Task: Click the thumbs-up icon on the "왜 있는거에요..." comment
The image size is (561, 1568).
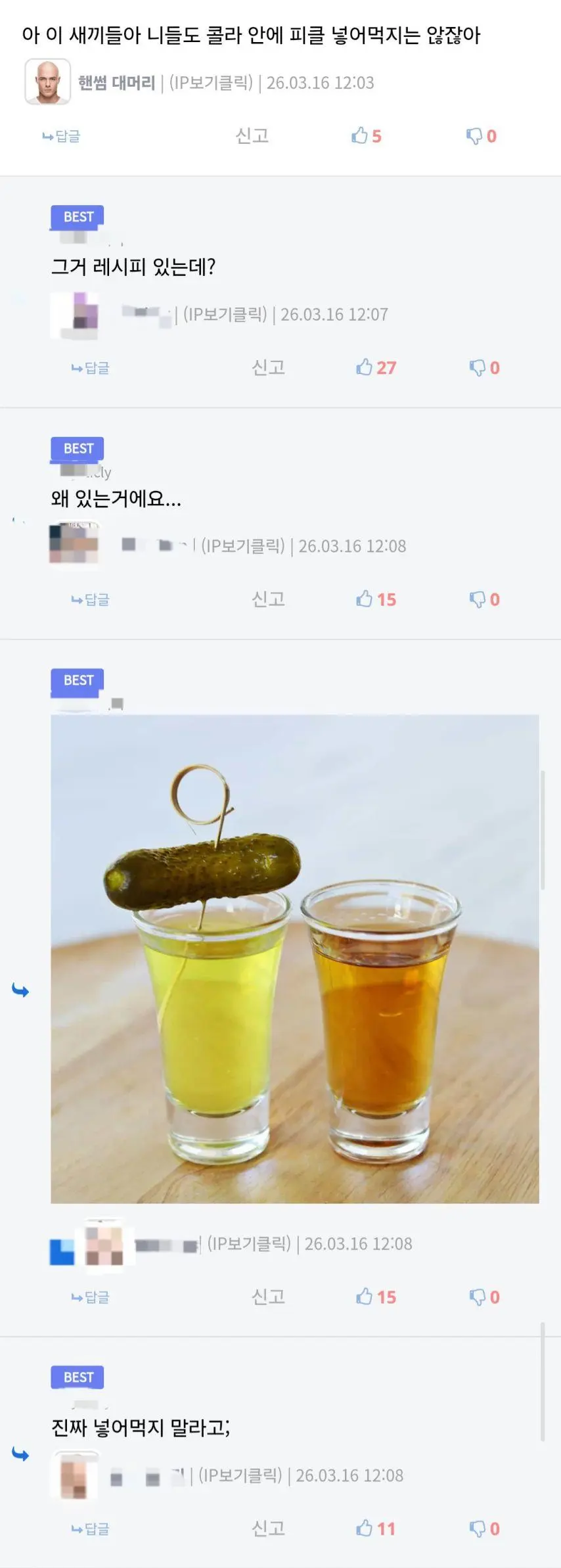Action: (x=364, y=599)
